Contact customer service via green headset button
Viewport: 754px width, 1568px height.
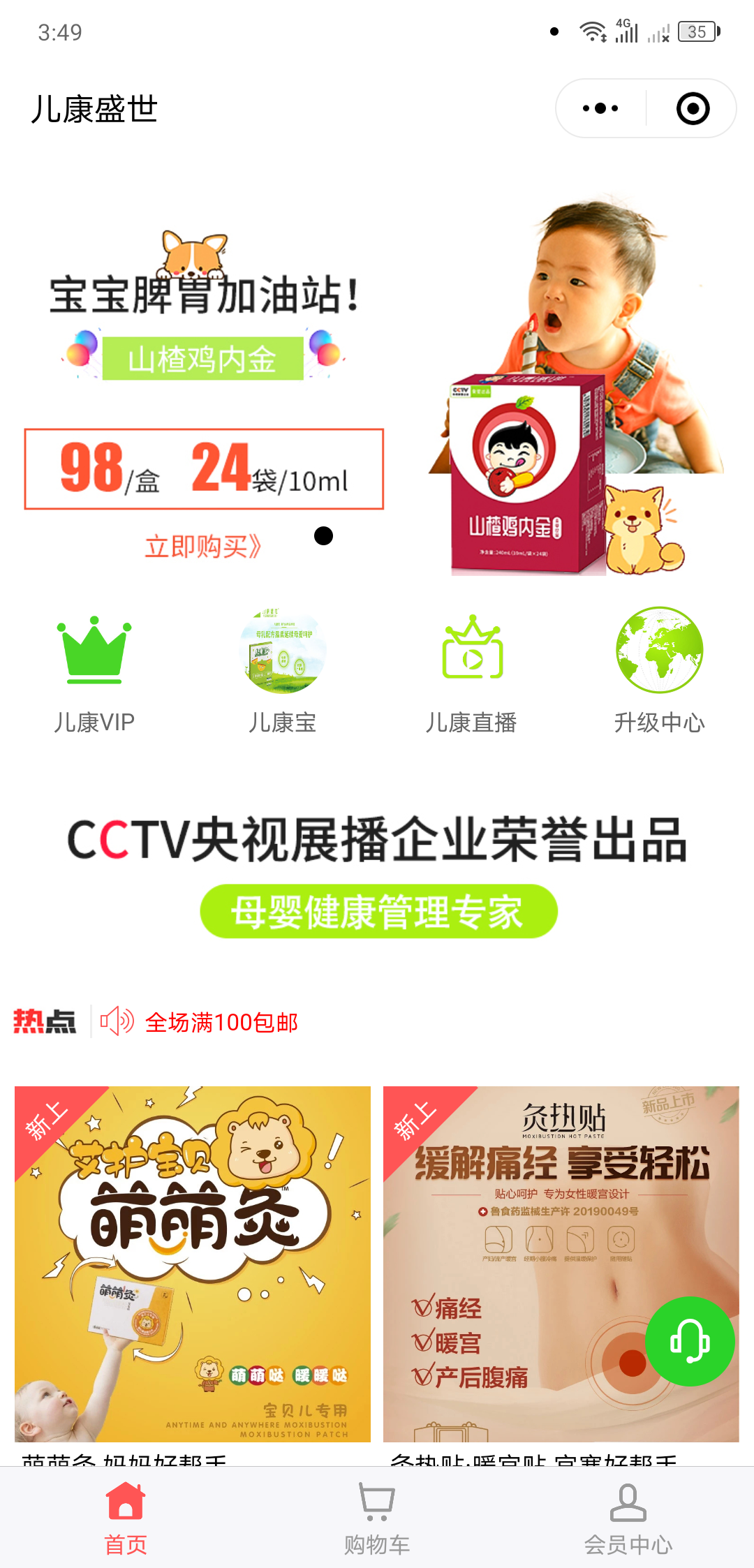tap(690, 1341)
